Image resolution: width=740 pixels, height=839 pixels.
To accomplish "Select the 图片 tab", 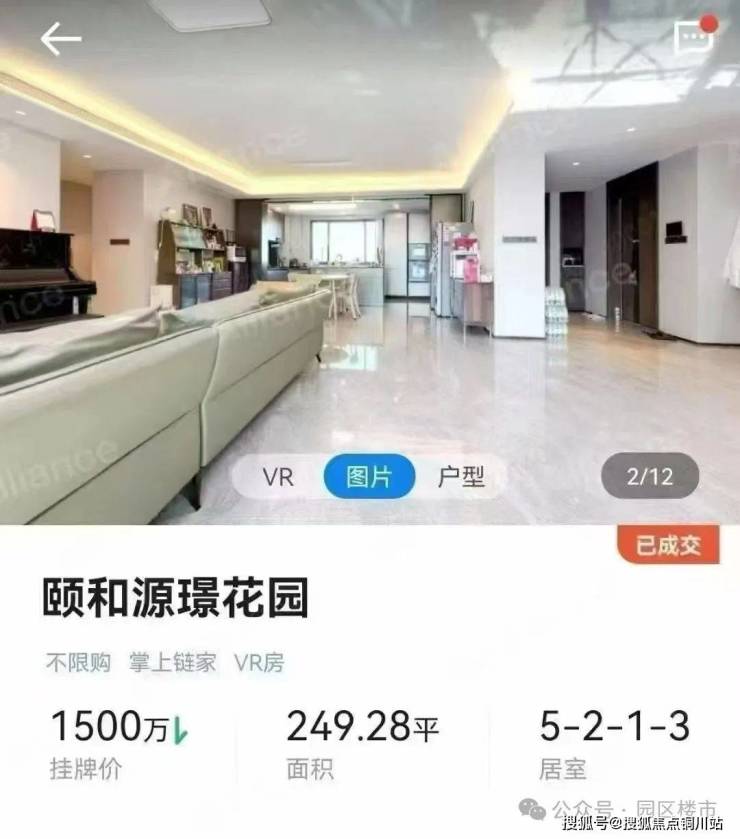I will pos(368,477).
